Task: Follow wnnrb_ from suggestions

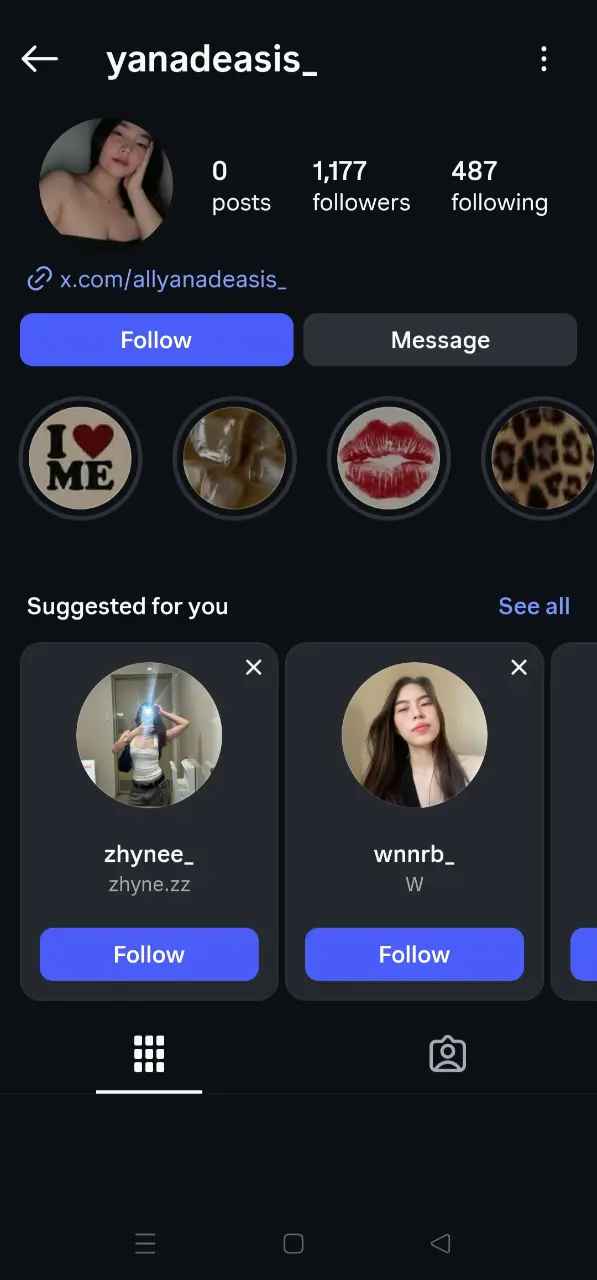Action: coord(414,954)
